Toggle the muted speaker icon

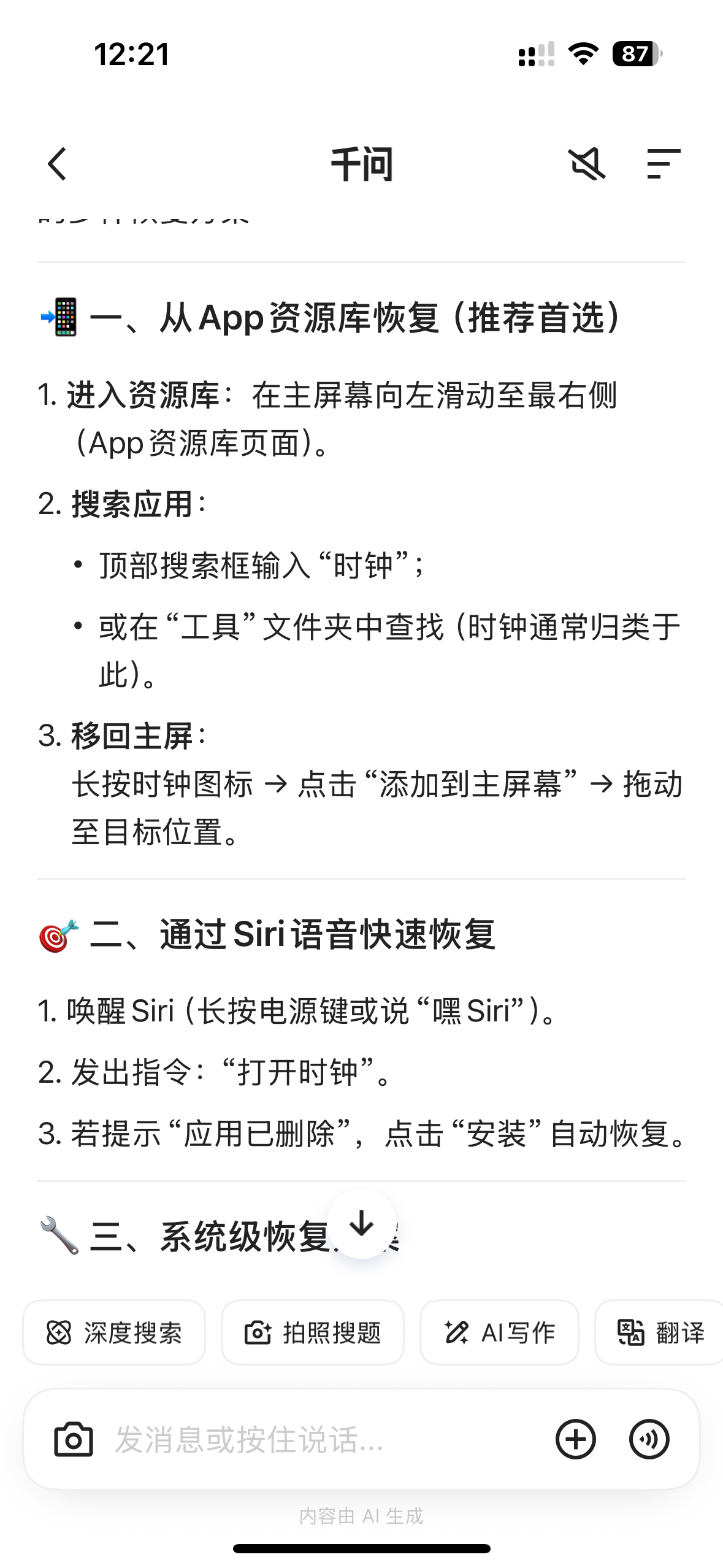click(x=587, y=164)
